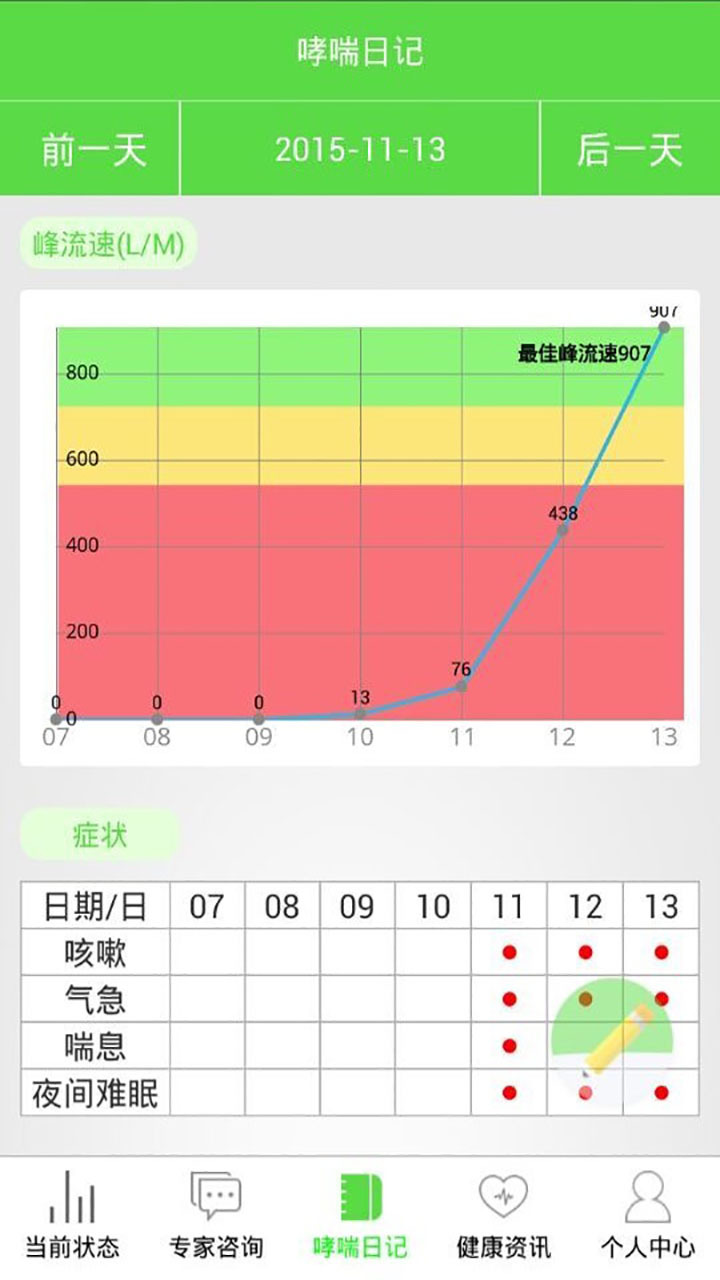Open the 专家咨询 tab

click(216, 1216)
